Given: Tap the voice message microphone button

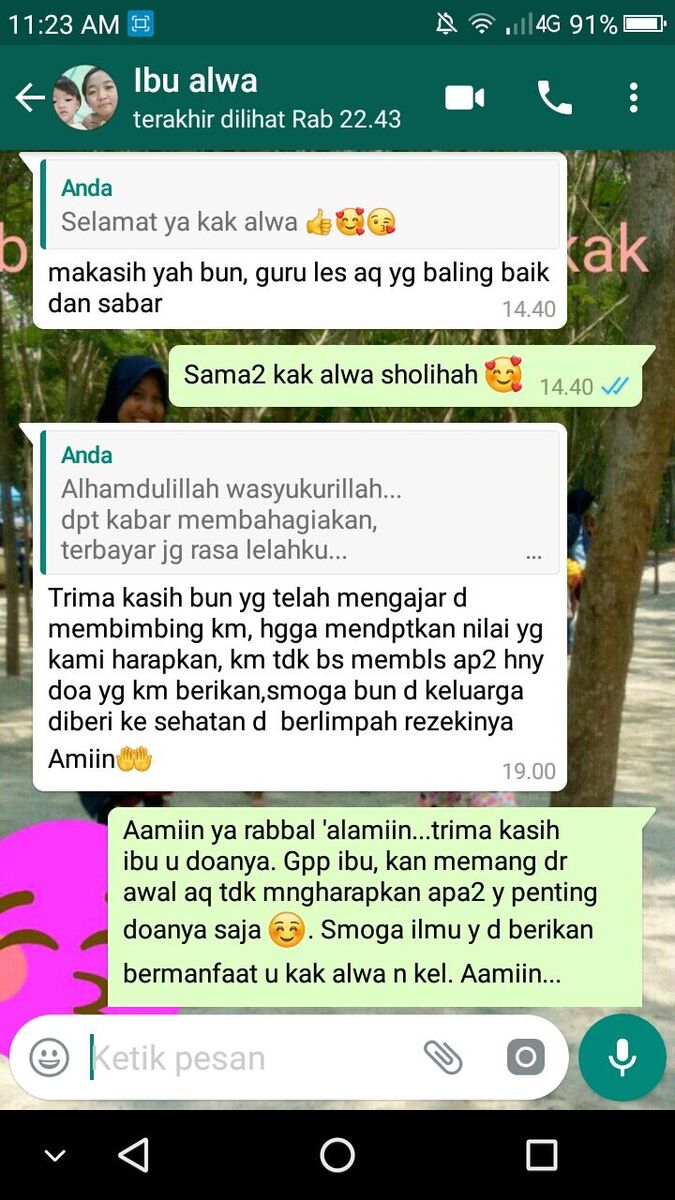Looking at the screenshot, I should pos(622,1057).
